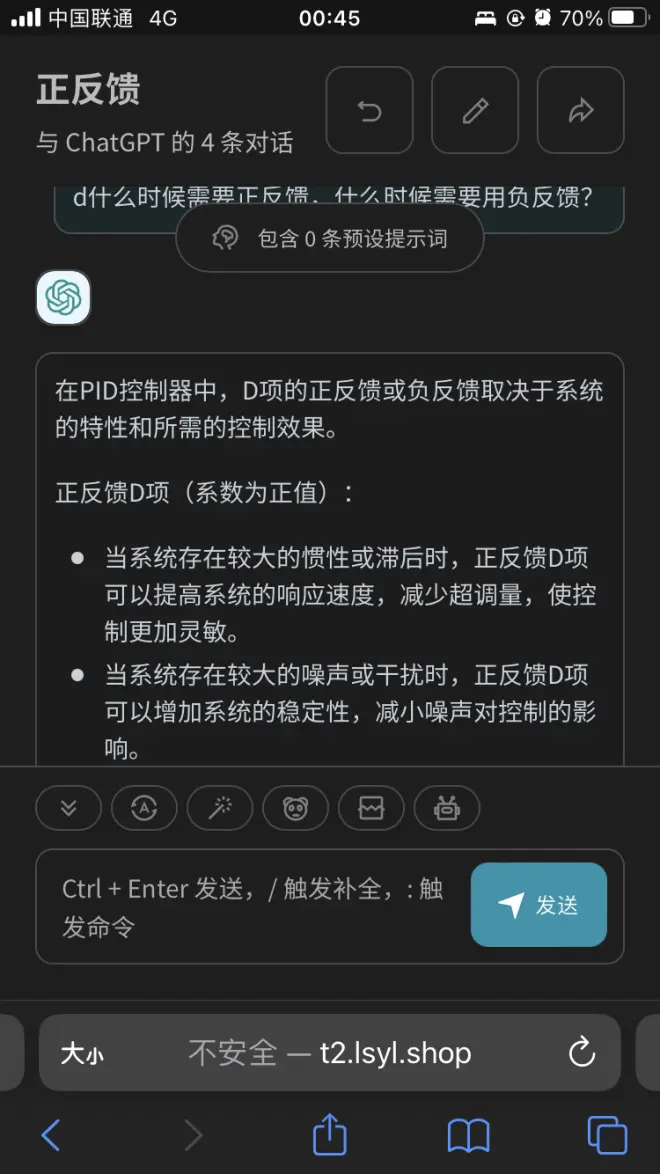Open Safari bookmarks book icon
The height and width of the screenshot is (1174, 660).
click(468, 1134)
